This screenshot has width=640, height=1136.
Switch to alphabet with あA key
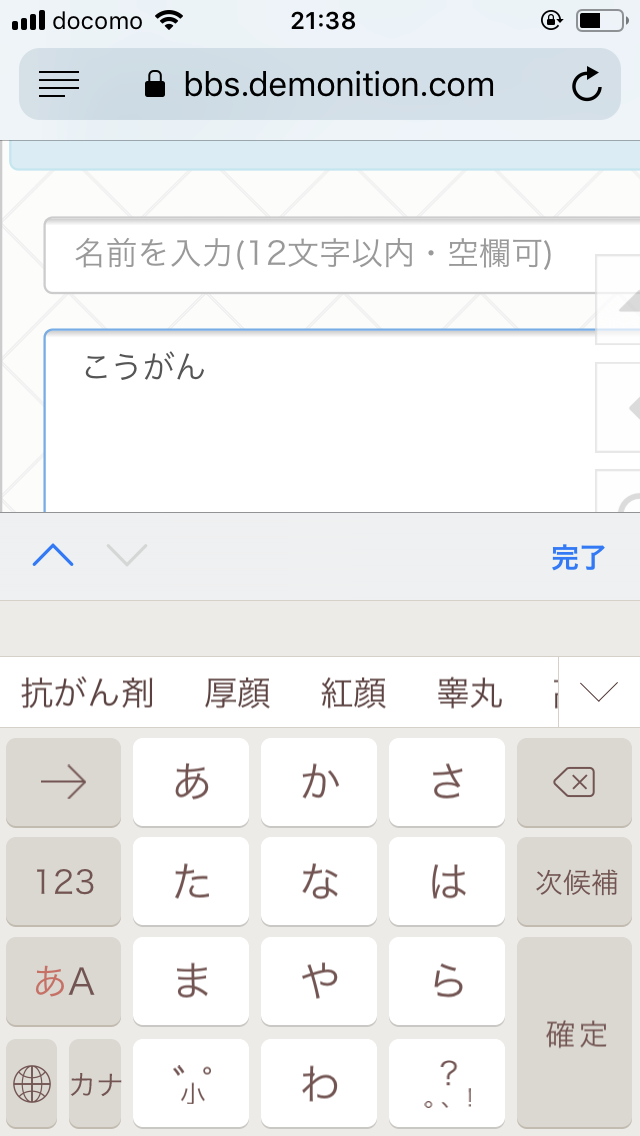pos(64,982)
